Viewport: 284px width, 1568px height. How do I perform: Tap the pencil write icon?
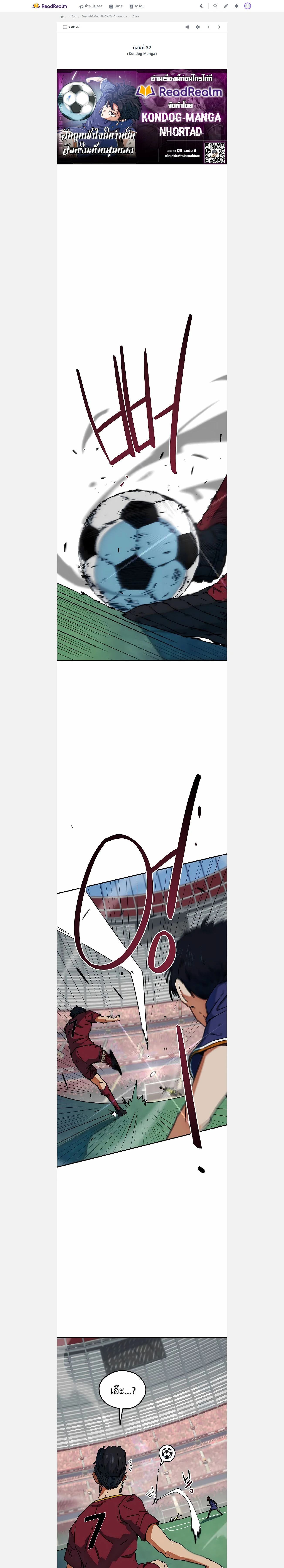pyautogui.click(x=226, y=6)
